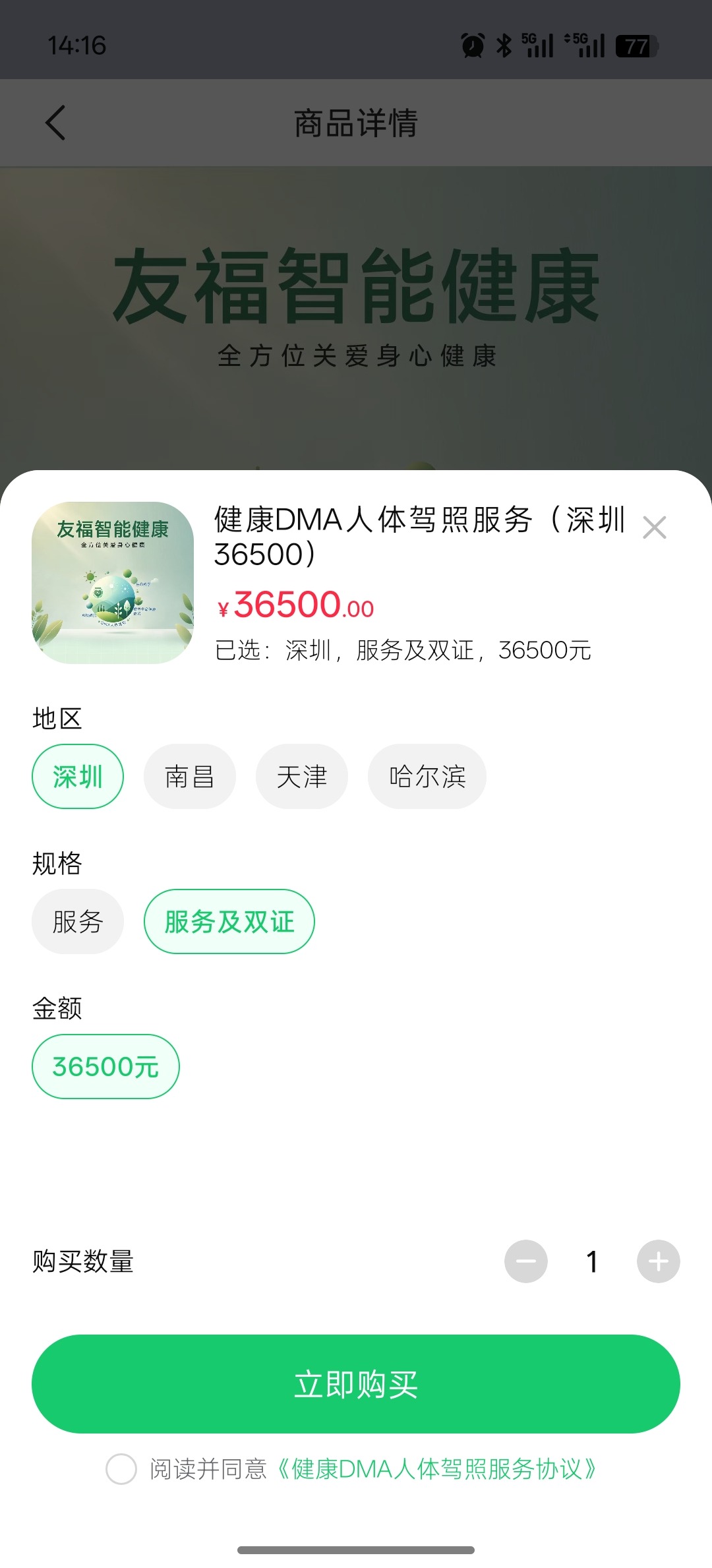Screen dimensions: 712x1568
Task: View the product thumbnail image
Action: (x=113, y=583)
